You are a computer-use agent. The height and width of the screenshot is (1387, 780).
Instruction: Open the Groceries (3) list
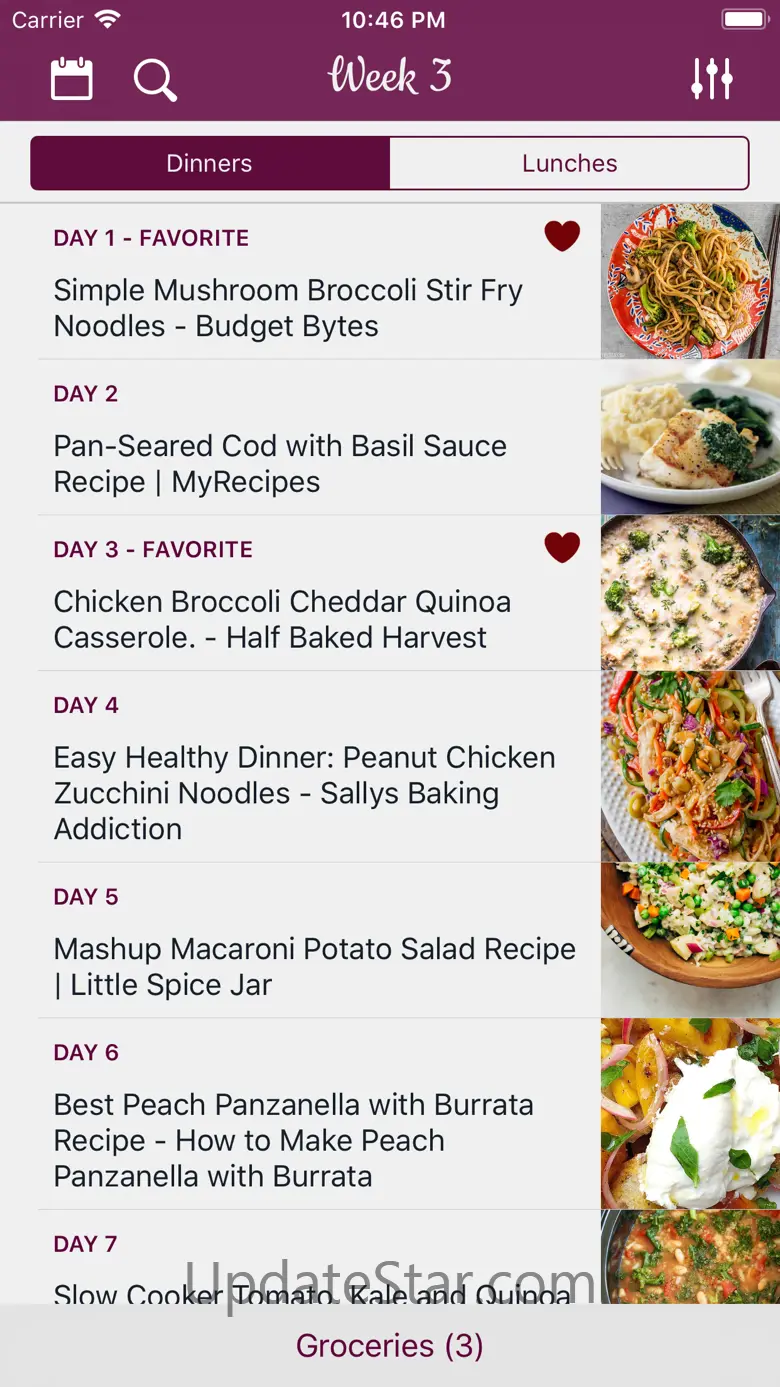pyautogui.click(x=390, y=1346)
